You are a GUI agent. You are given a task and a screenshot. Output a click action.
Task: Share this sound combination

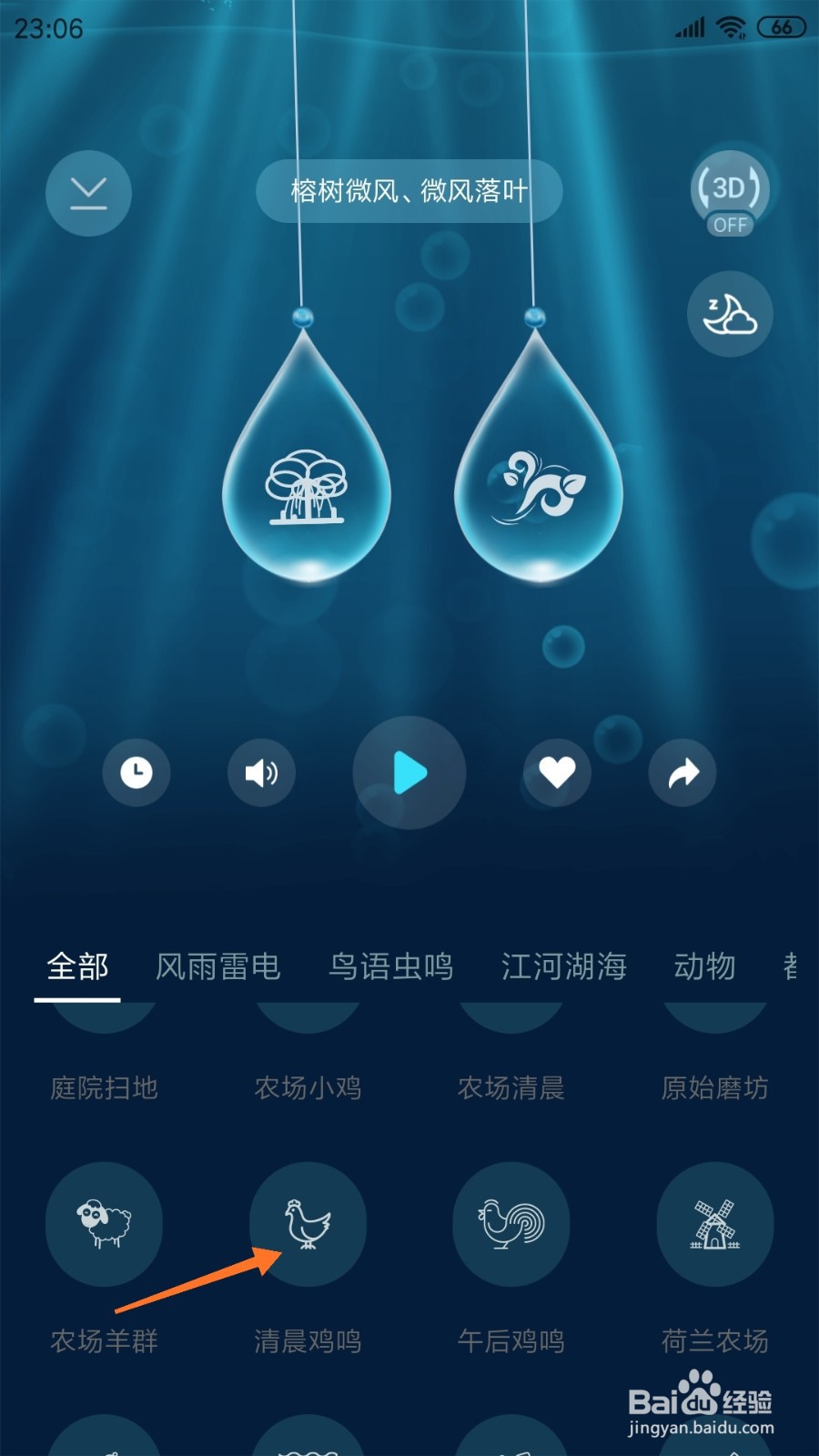click(682, 773)
